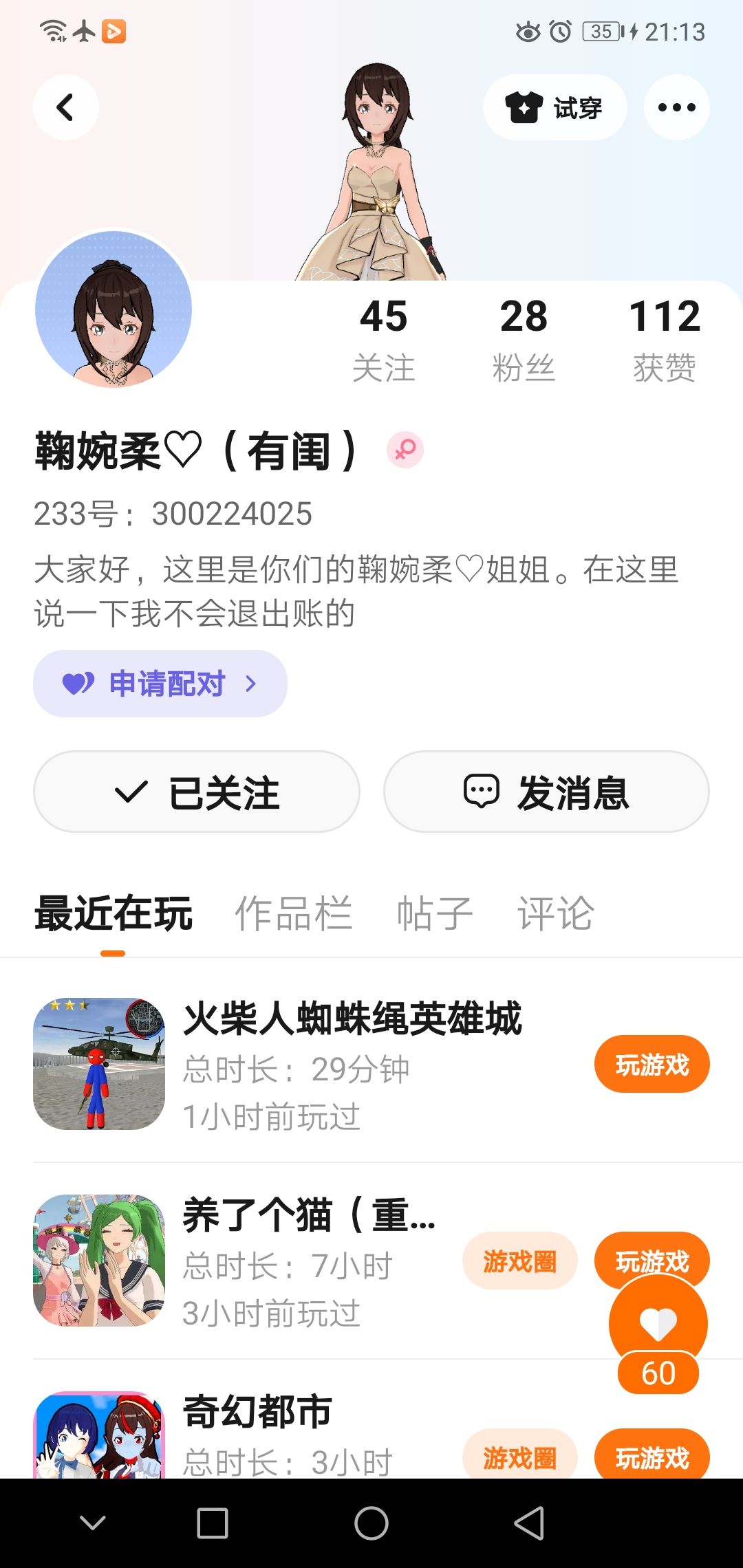The height and width of the screenshot is (1568, 743).
Task: Open 游戏圈 for 养了个猫
Action: click(x=519, y=1261)
